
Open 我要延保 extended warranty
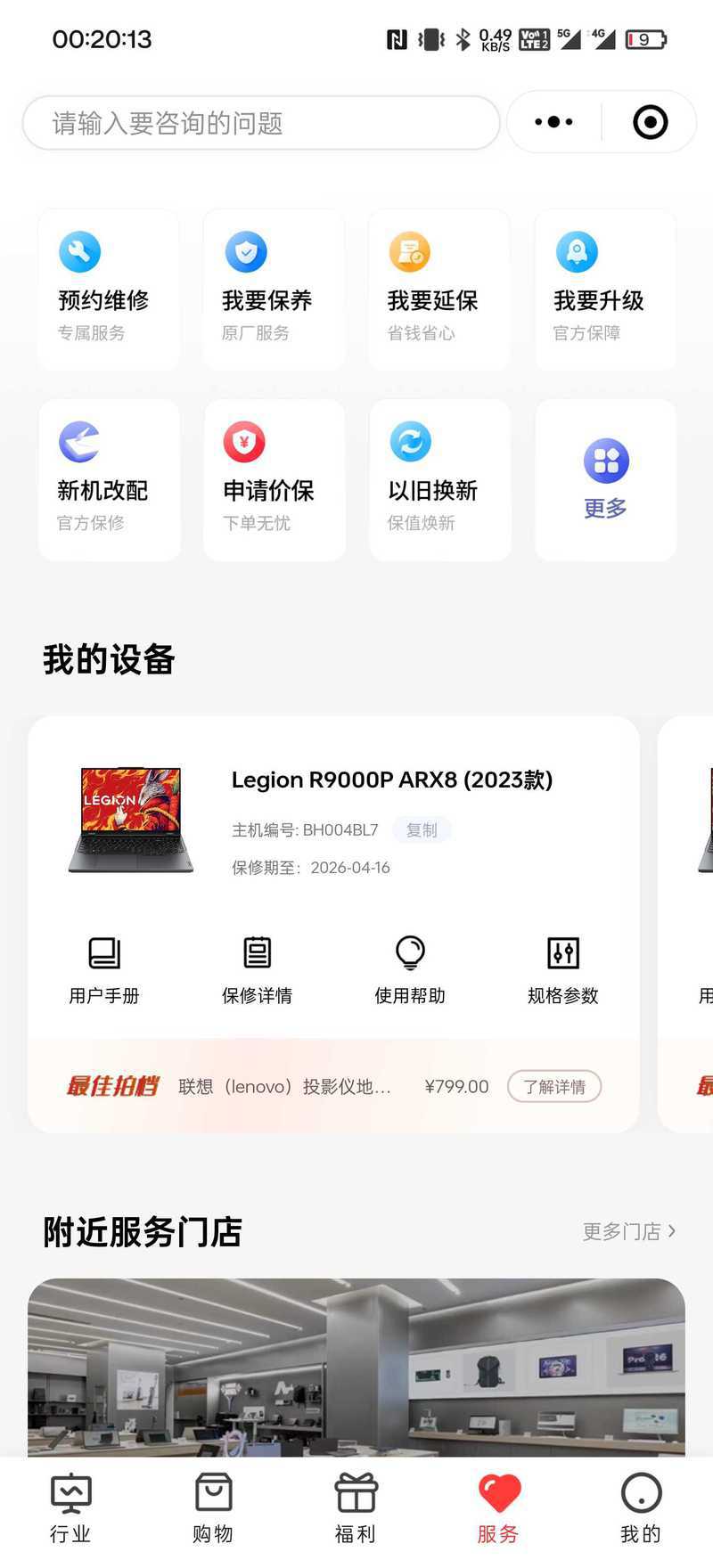439,290
